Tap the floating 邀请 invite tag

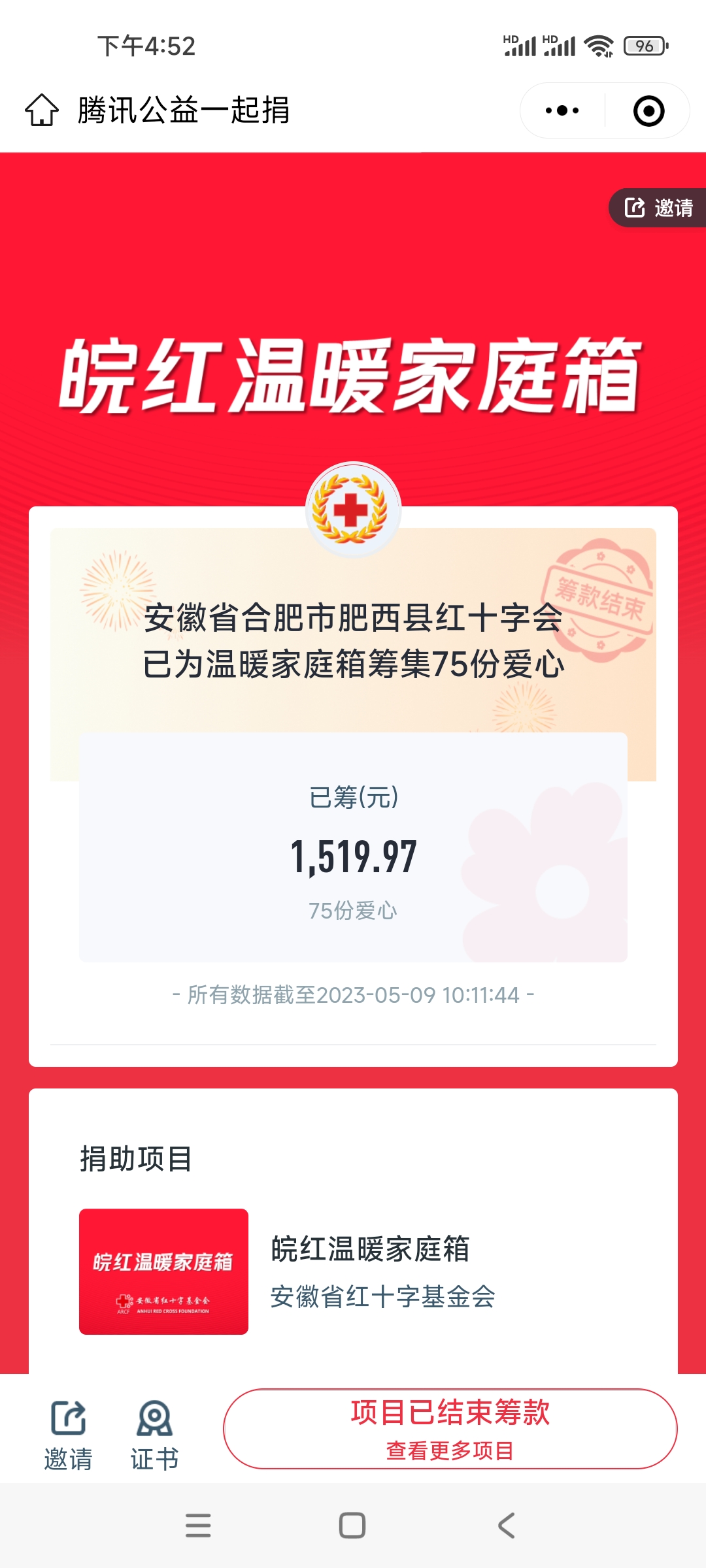pyautogui.click(x=658, y=208)
